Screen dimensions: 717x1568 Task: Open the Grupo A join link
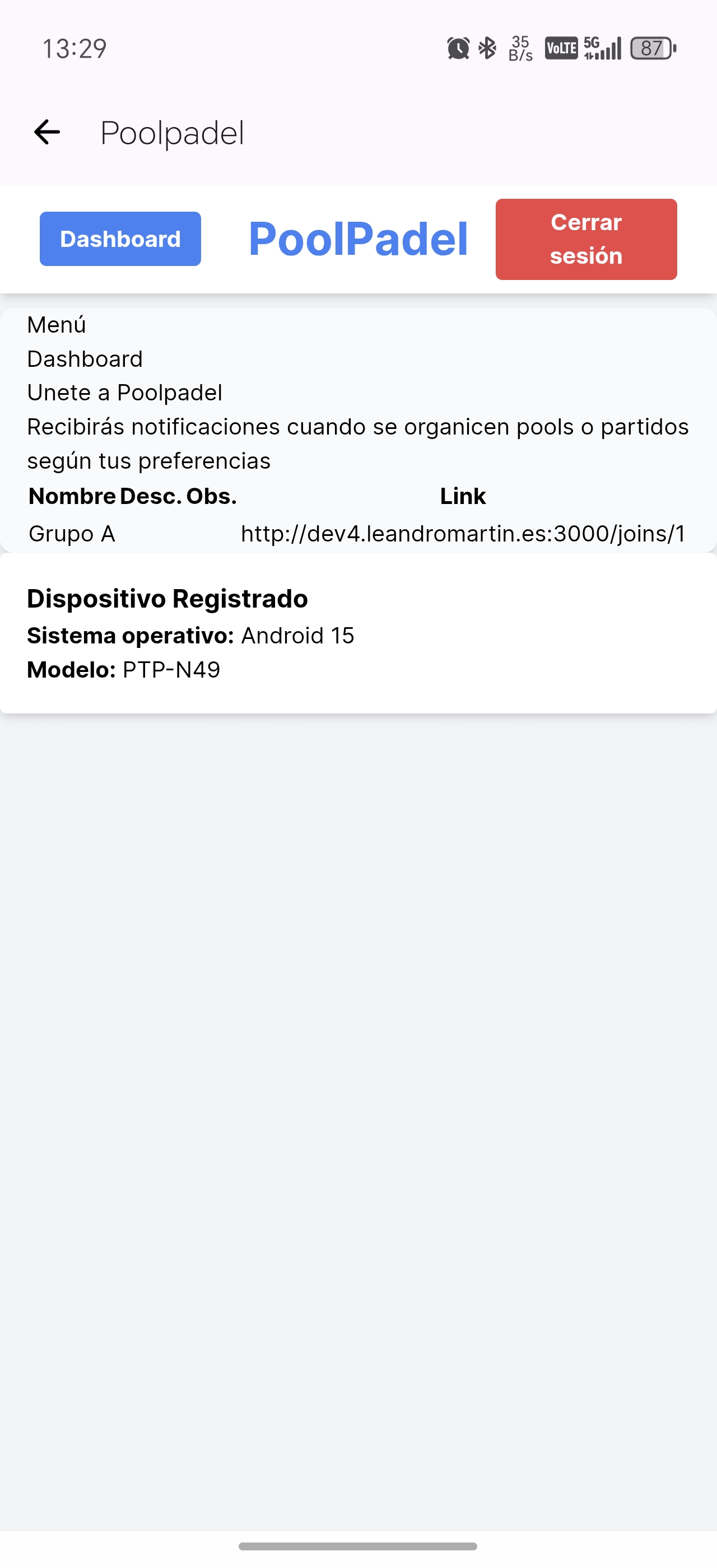(463, 534)
